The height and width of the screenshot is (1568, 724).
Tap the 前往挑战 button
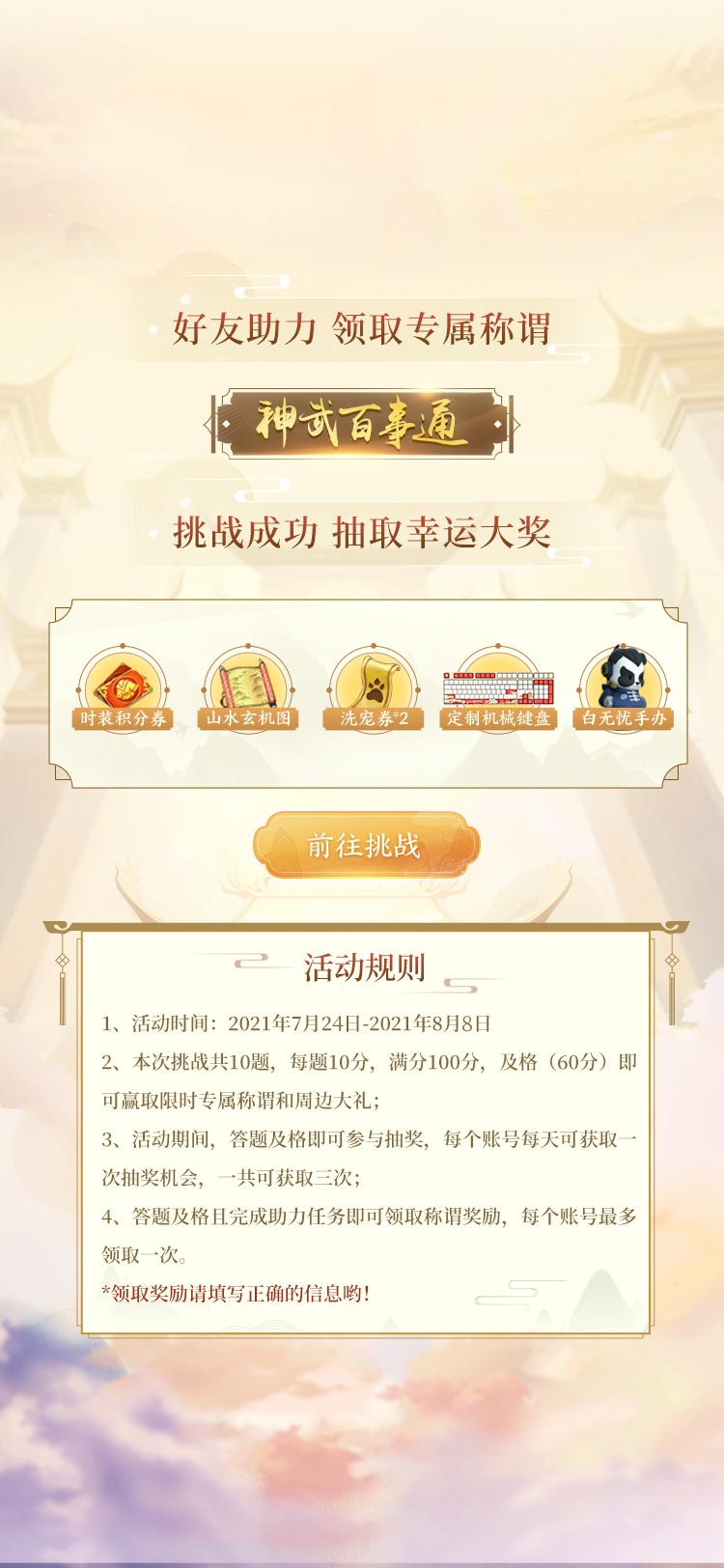[365, 846]
